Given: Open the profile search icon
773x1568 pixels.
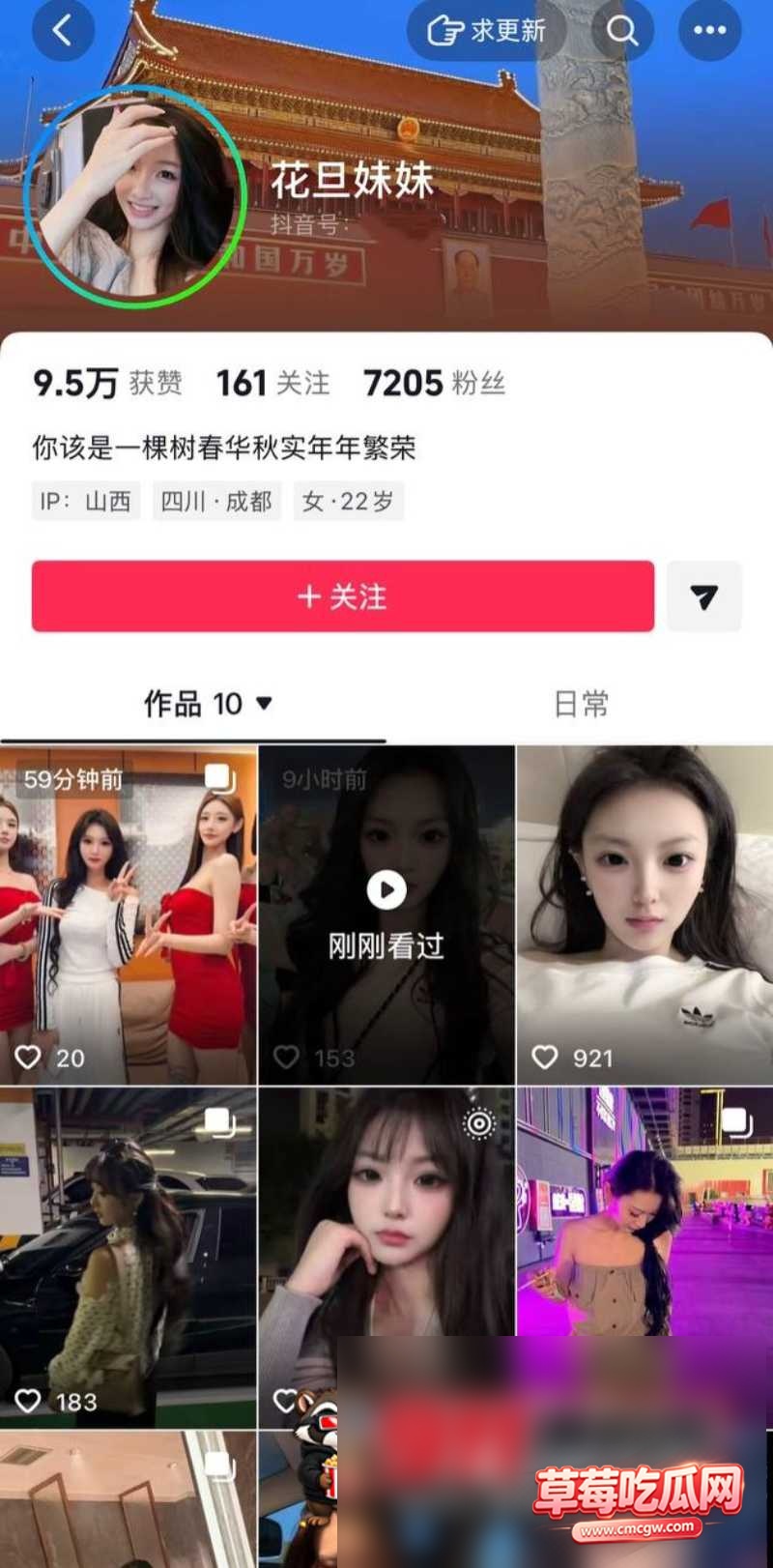Looking at the screenshot, I should [622, 30].
